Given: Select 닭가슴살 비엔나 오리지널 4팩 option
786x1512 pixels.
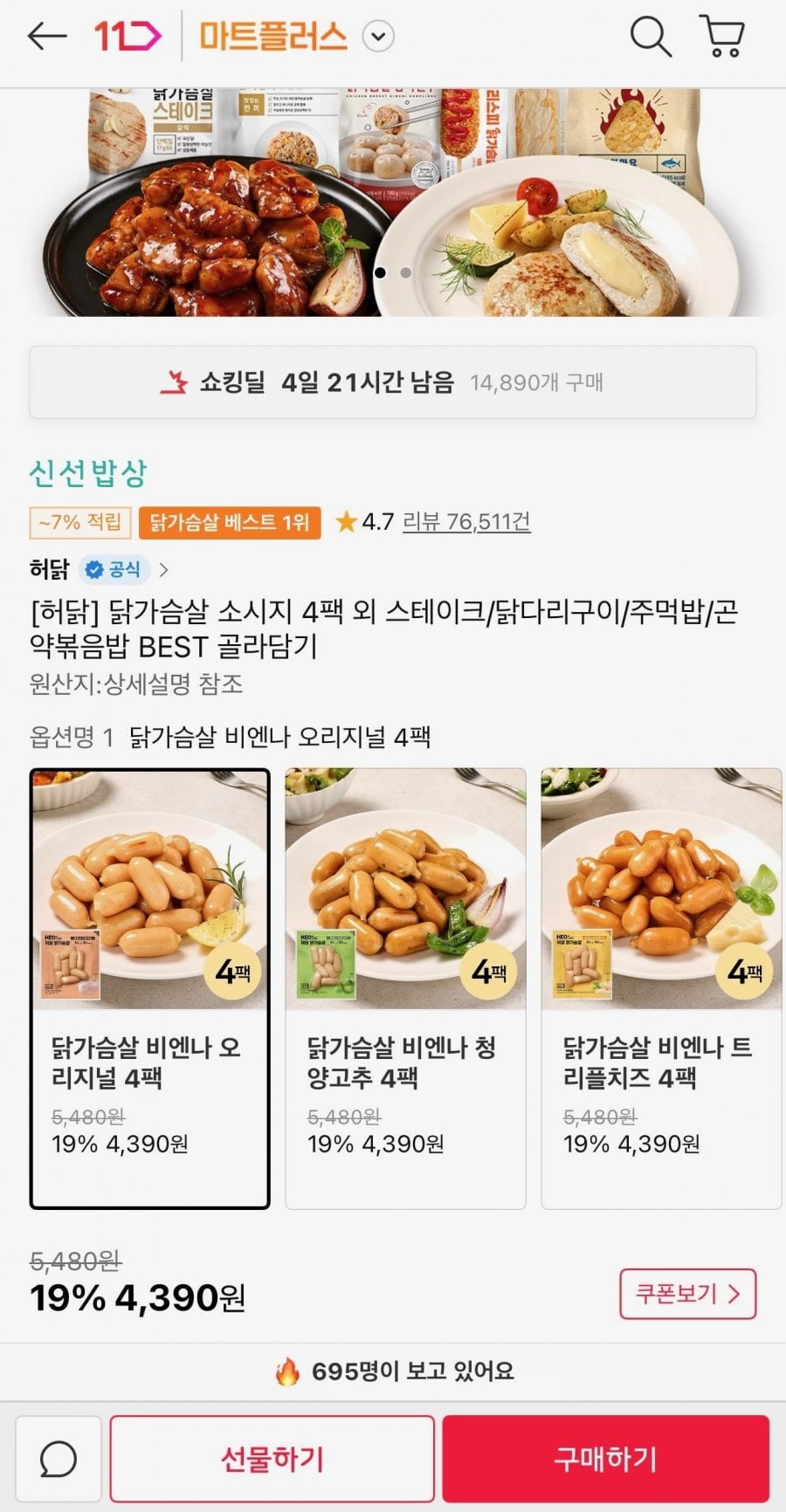Looking at the screenshot, I should pos(149,988).
